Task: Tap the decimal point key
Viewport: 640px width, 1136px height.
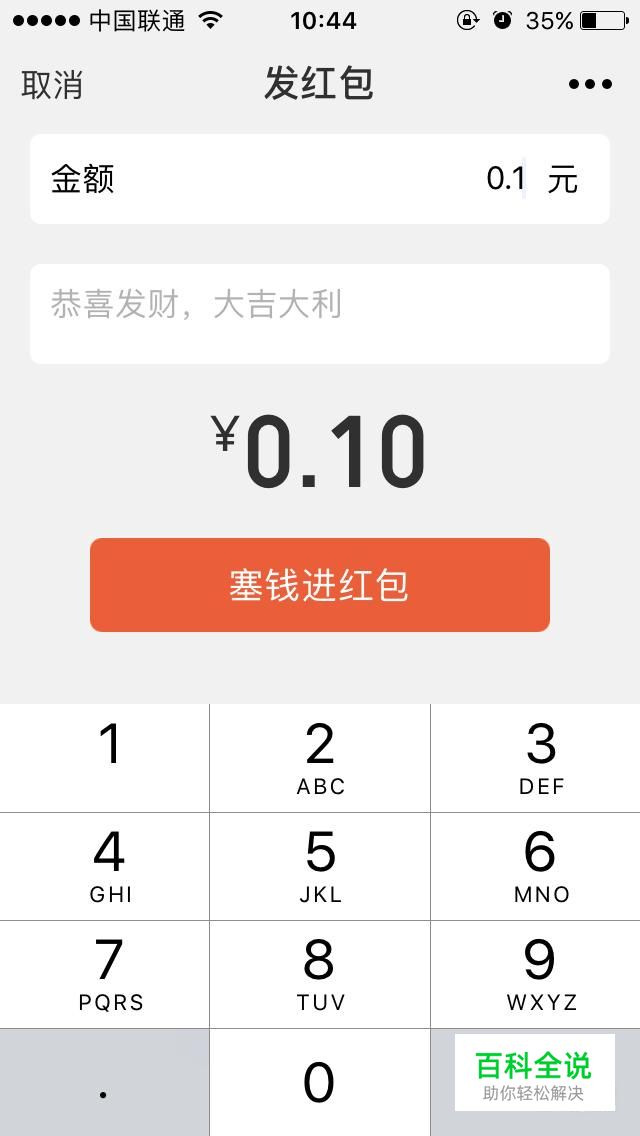Action: click(x=105, y=1082)
